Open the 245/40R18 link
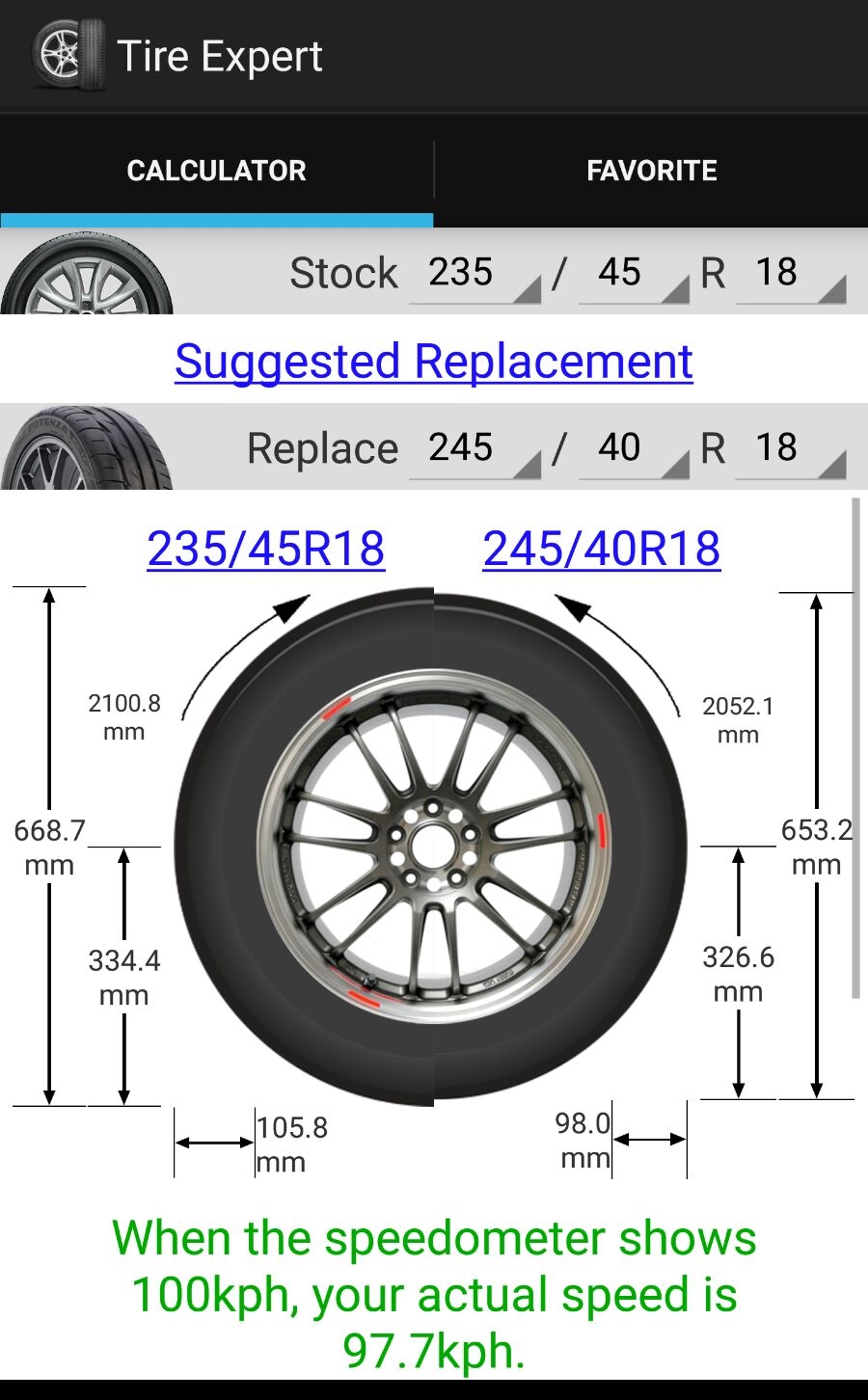The image size is (868, 1400). pyautogui.click(x=602, y=549)
